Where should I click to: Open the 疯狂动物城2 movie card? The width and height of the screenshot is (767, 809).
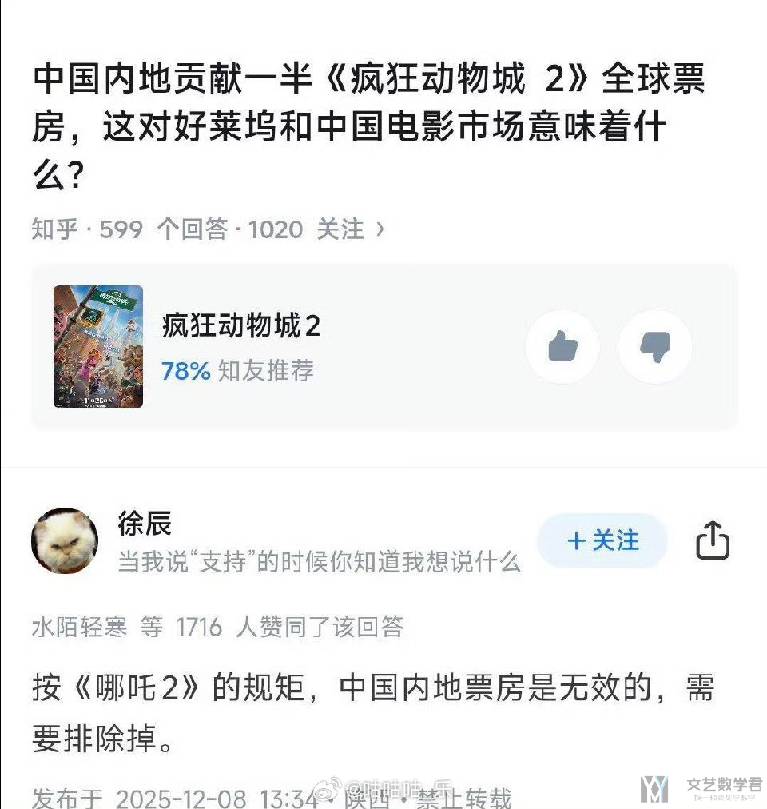tap(240, 347)
